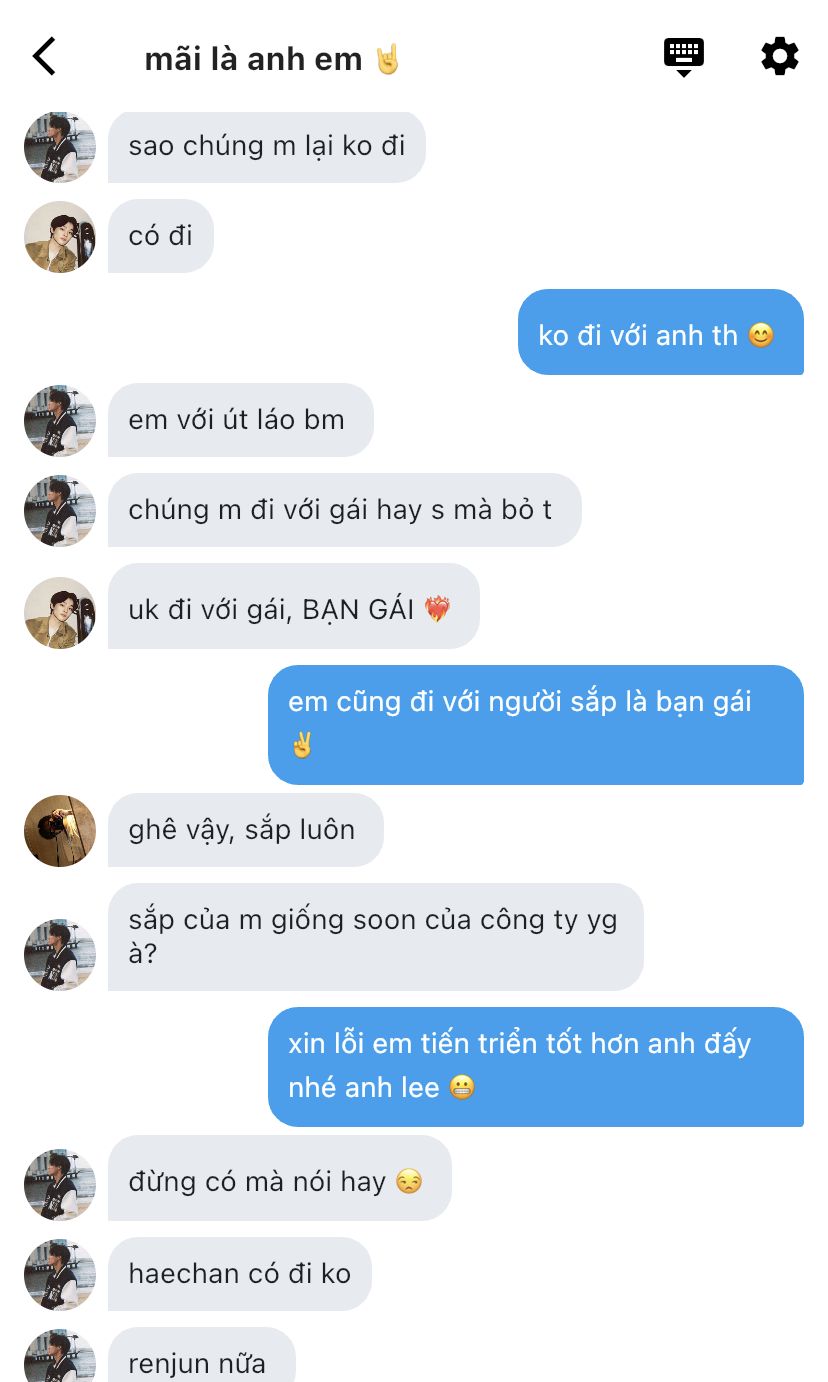Open the keyboard icon in the header

tap(684, 57)
